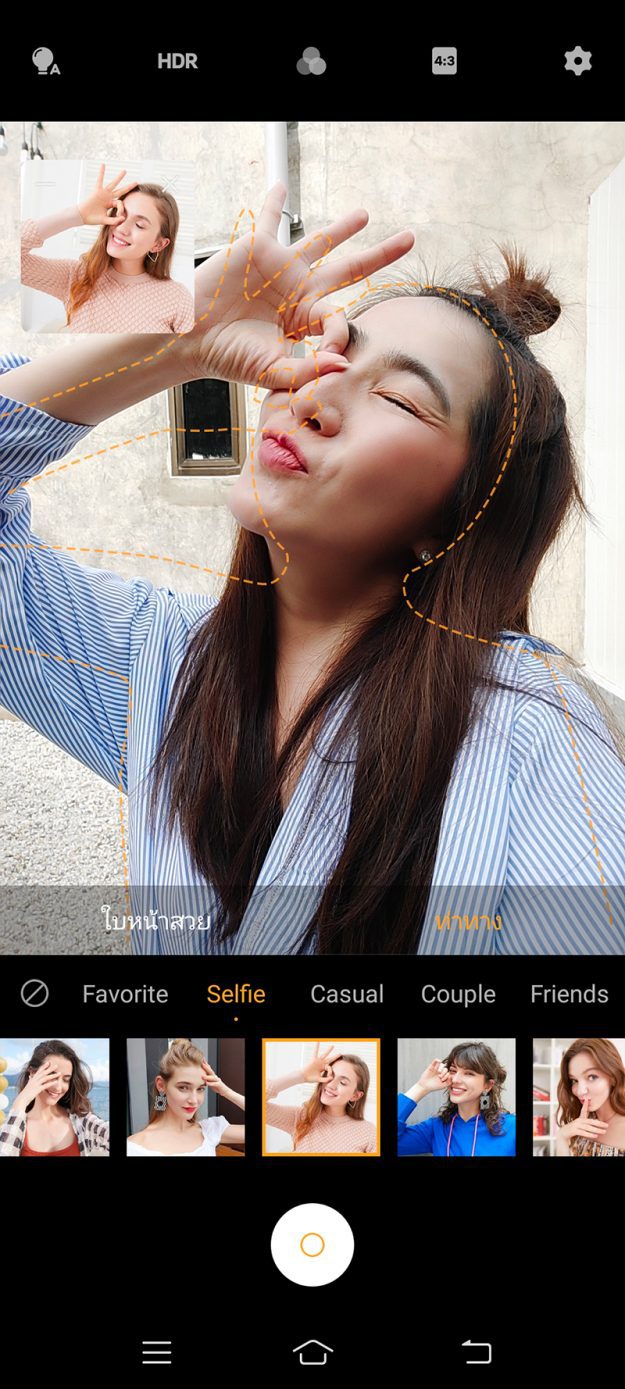Disable pose guide with the none icon
Image resolution: width=625 pixels, height=1389 pixels.
pos(35,993)
